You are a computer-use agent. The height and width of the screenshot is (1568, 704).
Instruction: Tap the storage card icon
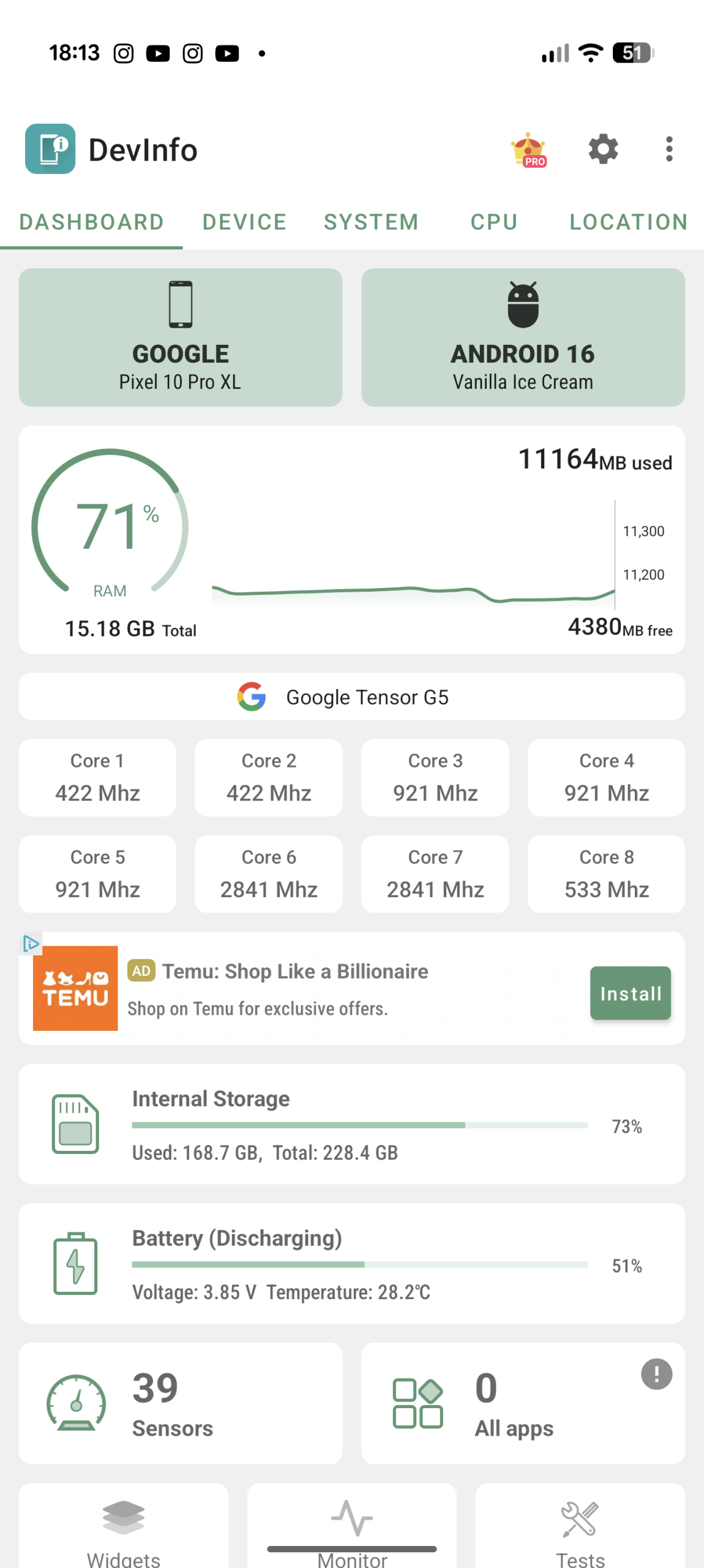point(75,1124)
